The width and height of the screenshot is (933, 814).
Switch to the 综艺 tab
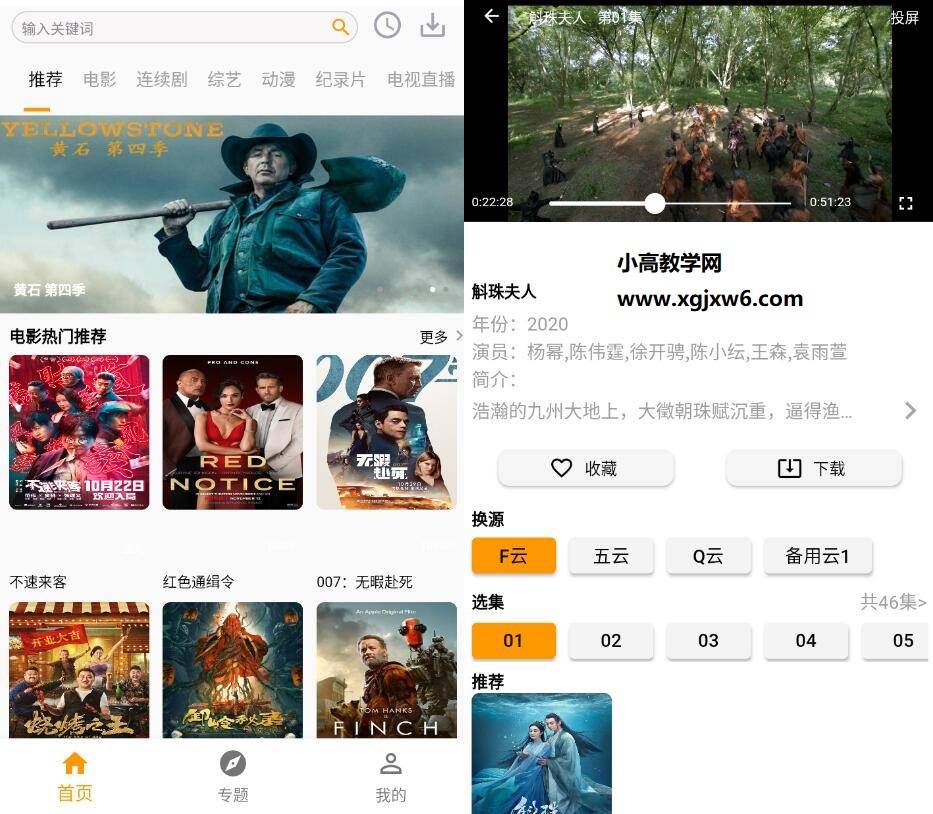[224, 80]
